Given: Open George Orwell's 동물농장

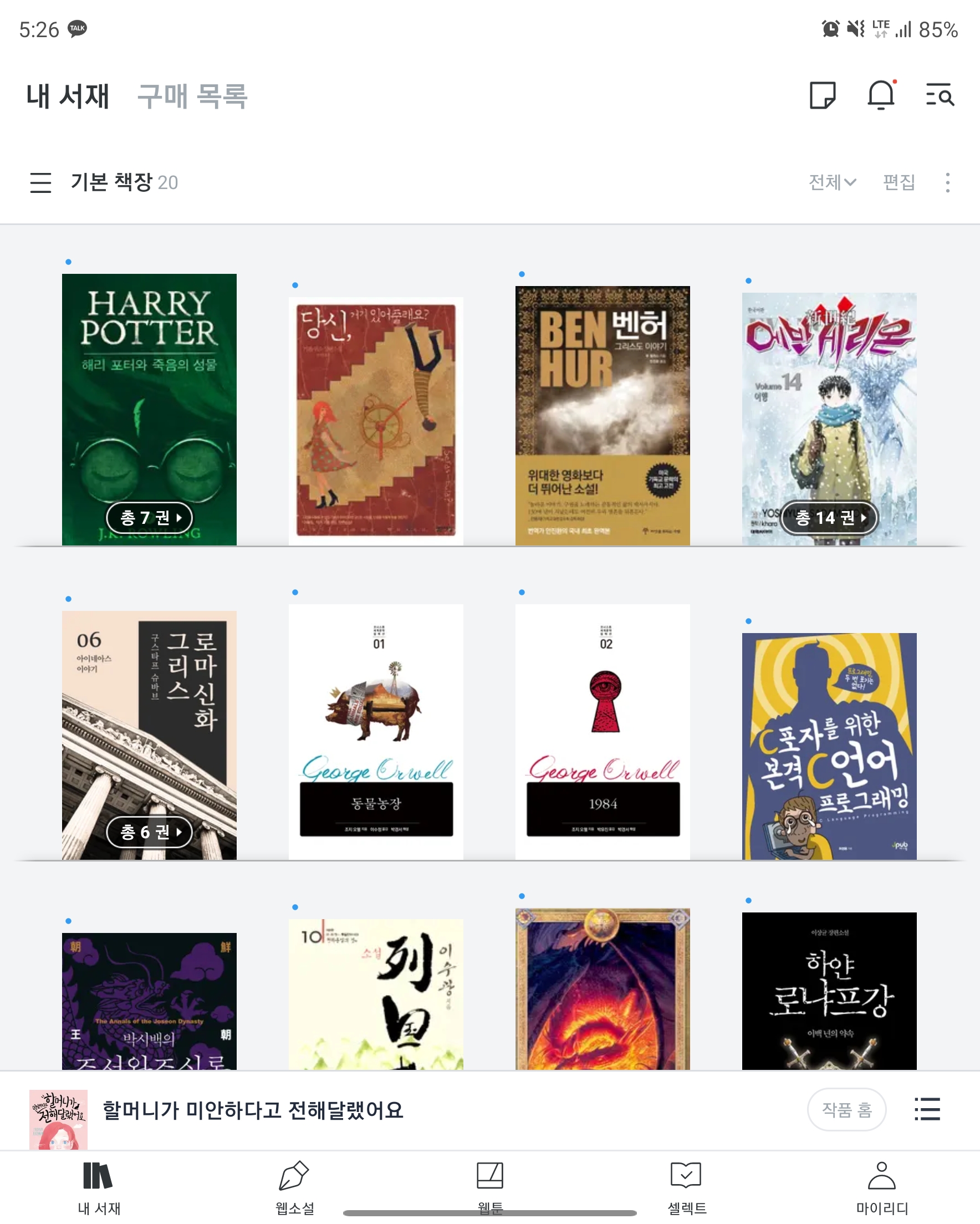Looking at the screenshot, I should click(x=376, y=731).
